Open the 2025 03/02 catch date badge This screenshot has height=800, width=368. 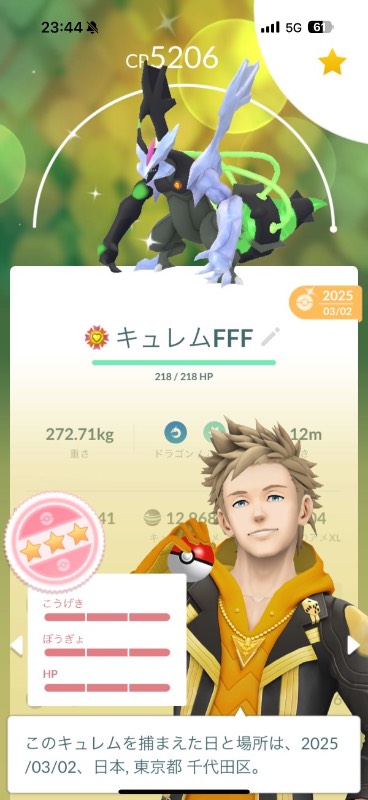pos(322,303)
